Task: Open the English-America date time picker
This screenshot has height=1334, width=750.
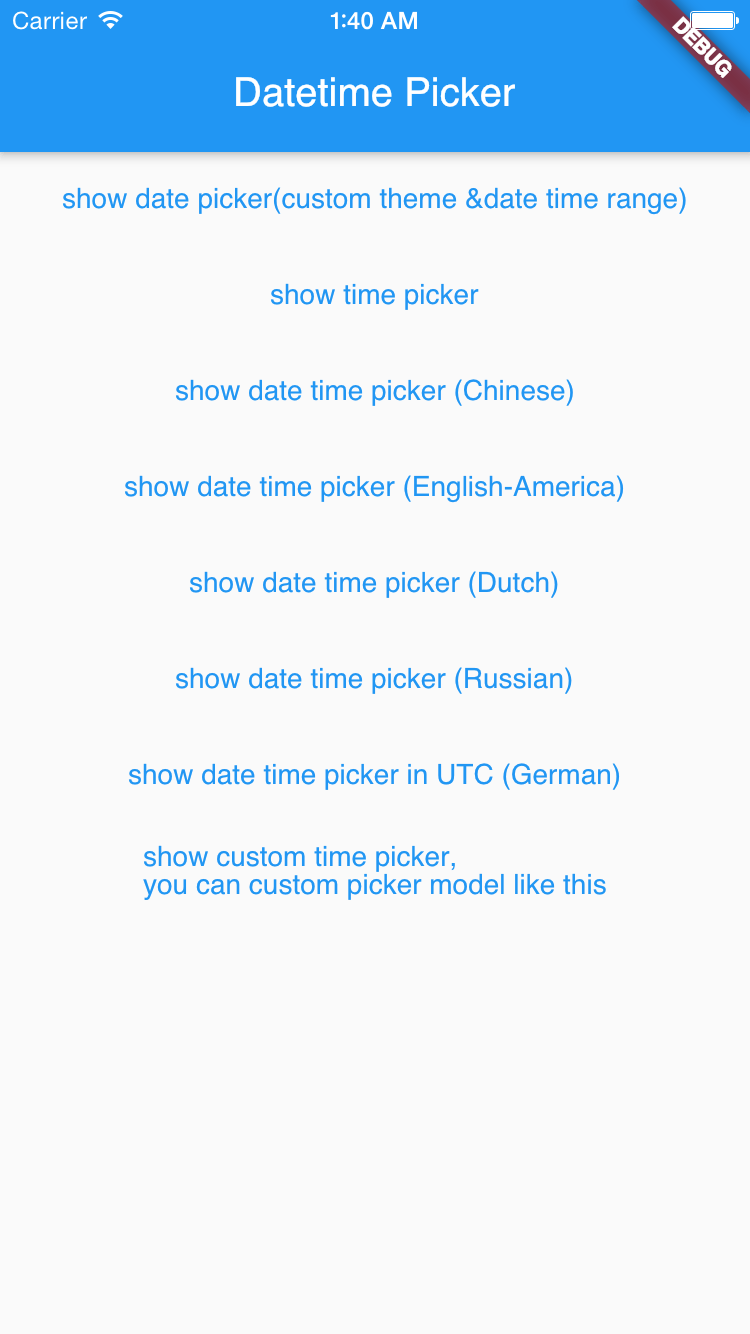Action: pos(374,487)
